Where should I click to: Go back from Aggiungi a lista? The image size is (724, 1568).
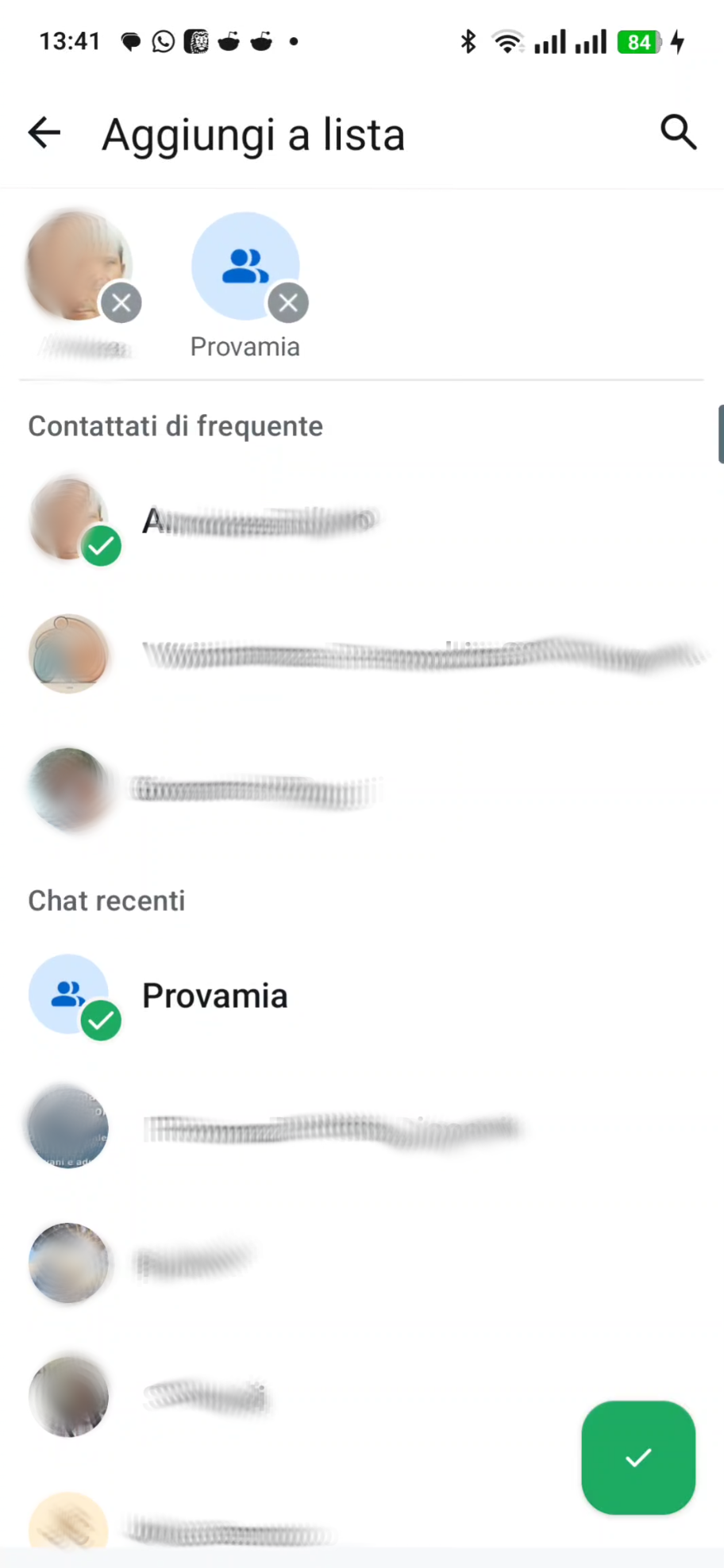click(x=44, y=133)
